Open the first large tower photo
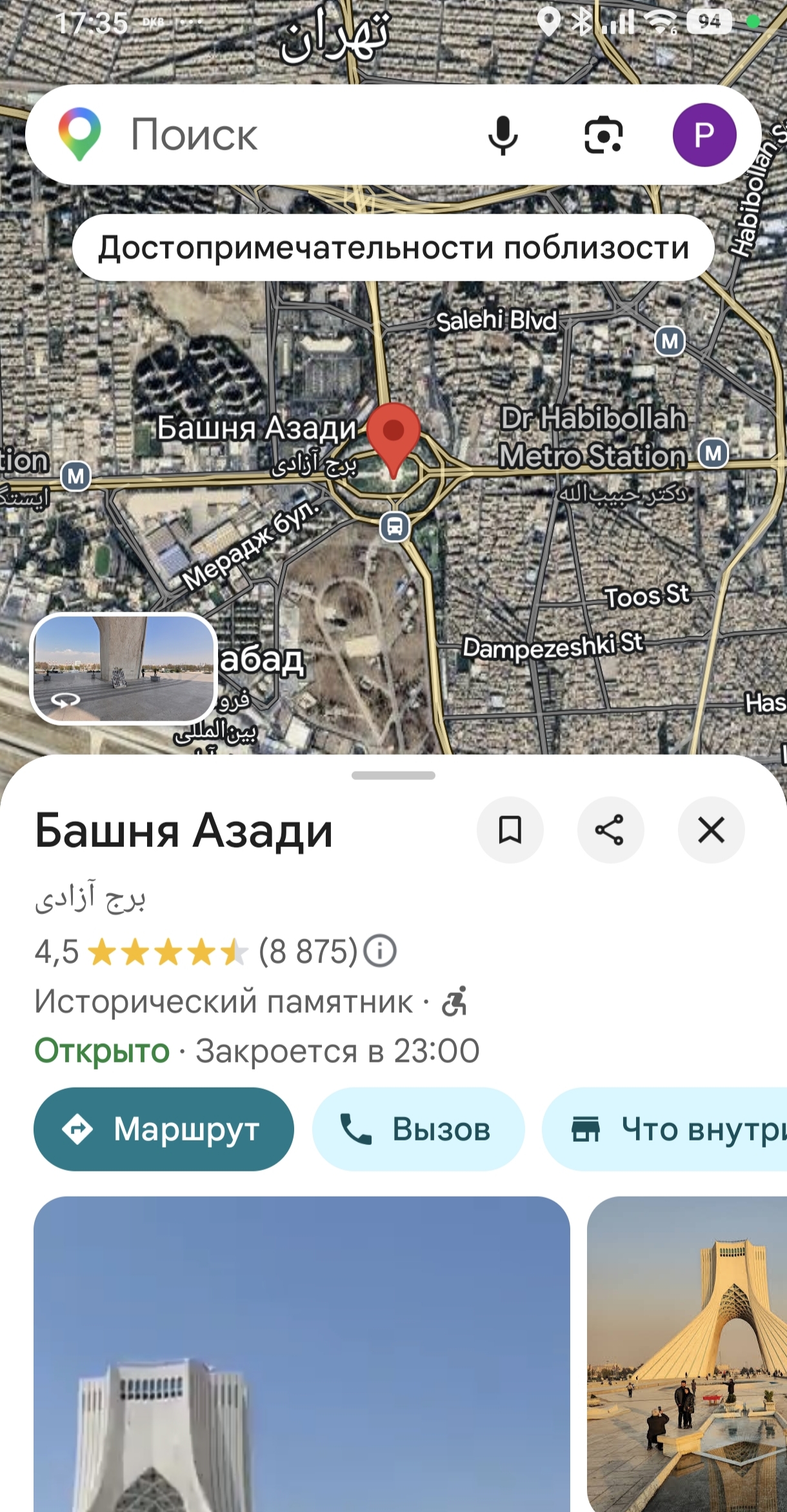The height and width of the screenshot is (1512, 787). pyautogui.click(x=301, y=1353)
